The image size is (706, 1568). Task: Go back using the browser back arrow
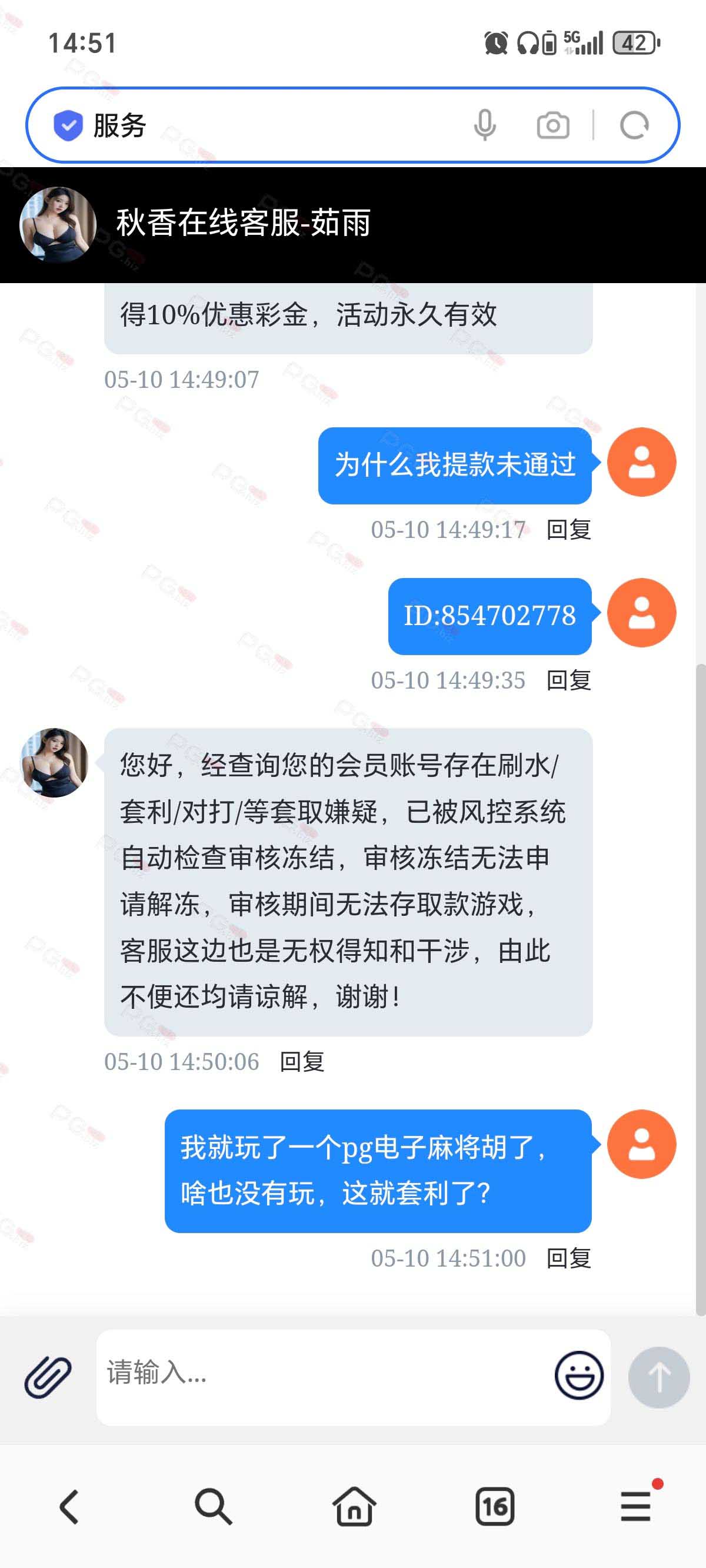point(69,1507)
